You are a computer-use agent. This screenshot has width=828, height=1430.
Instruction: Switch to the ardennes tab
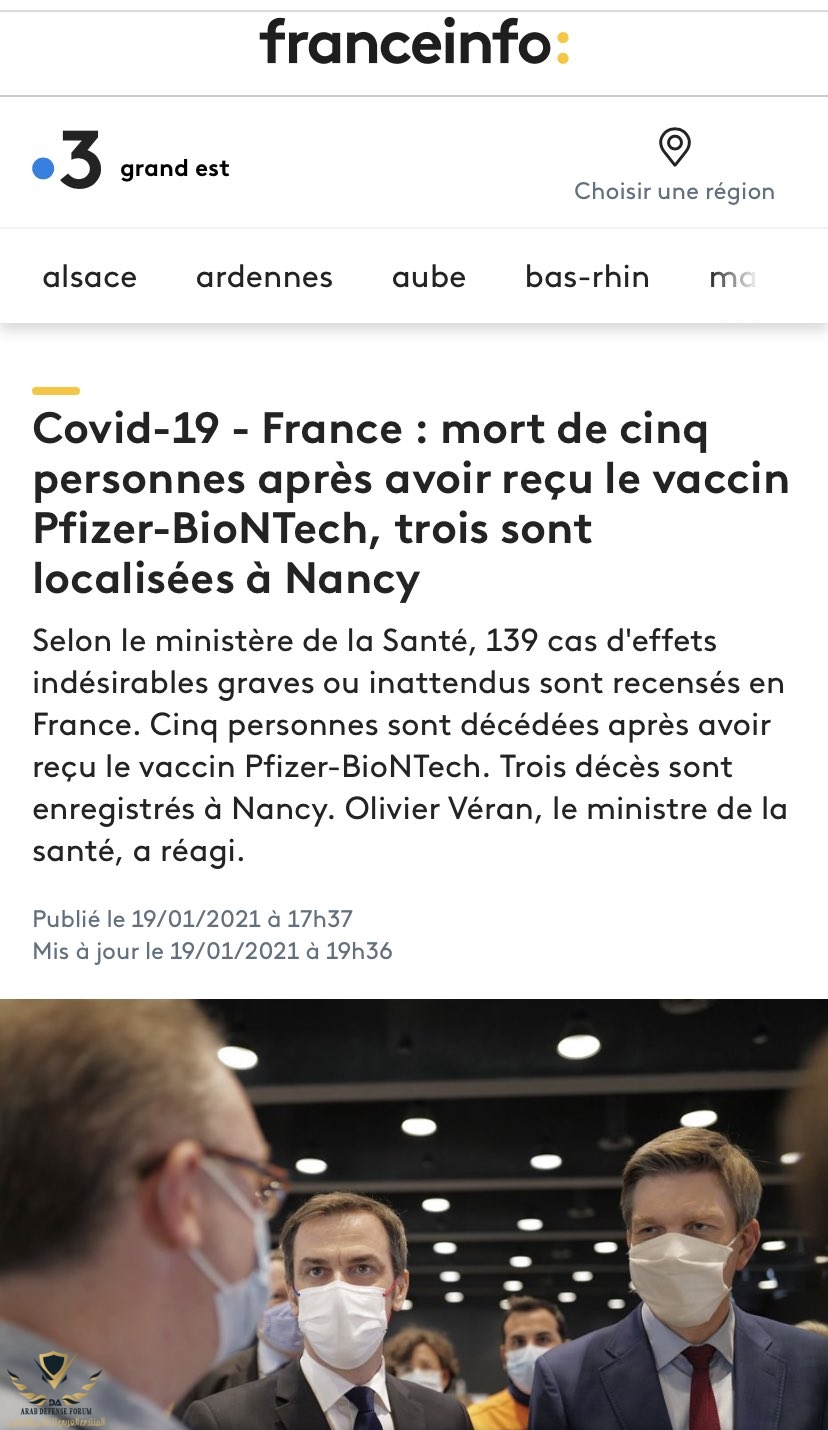pos(264,277)
